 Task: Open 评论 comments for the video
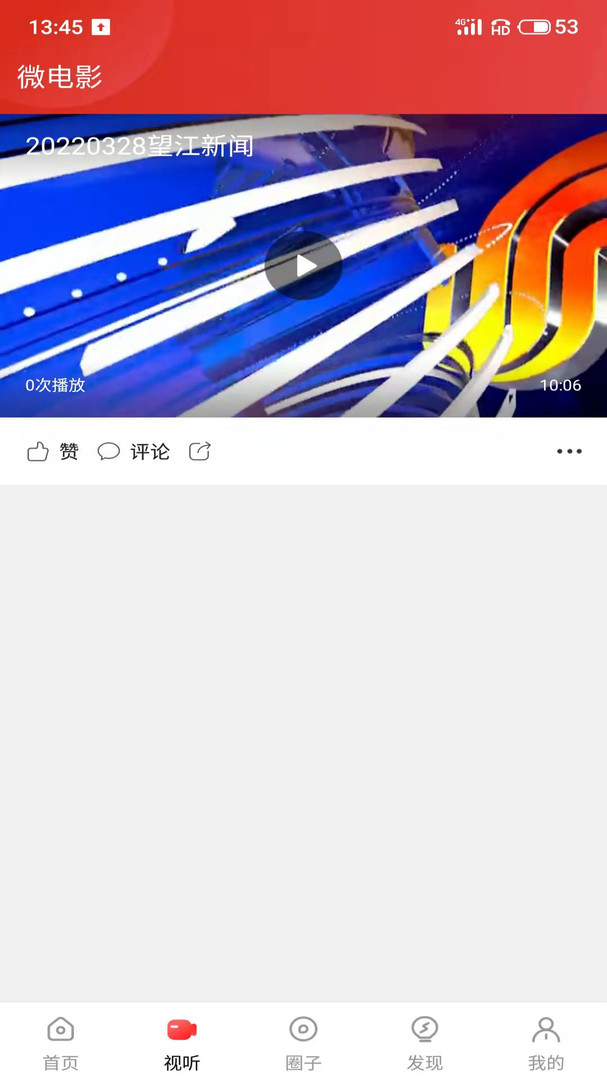coord(134,452)
